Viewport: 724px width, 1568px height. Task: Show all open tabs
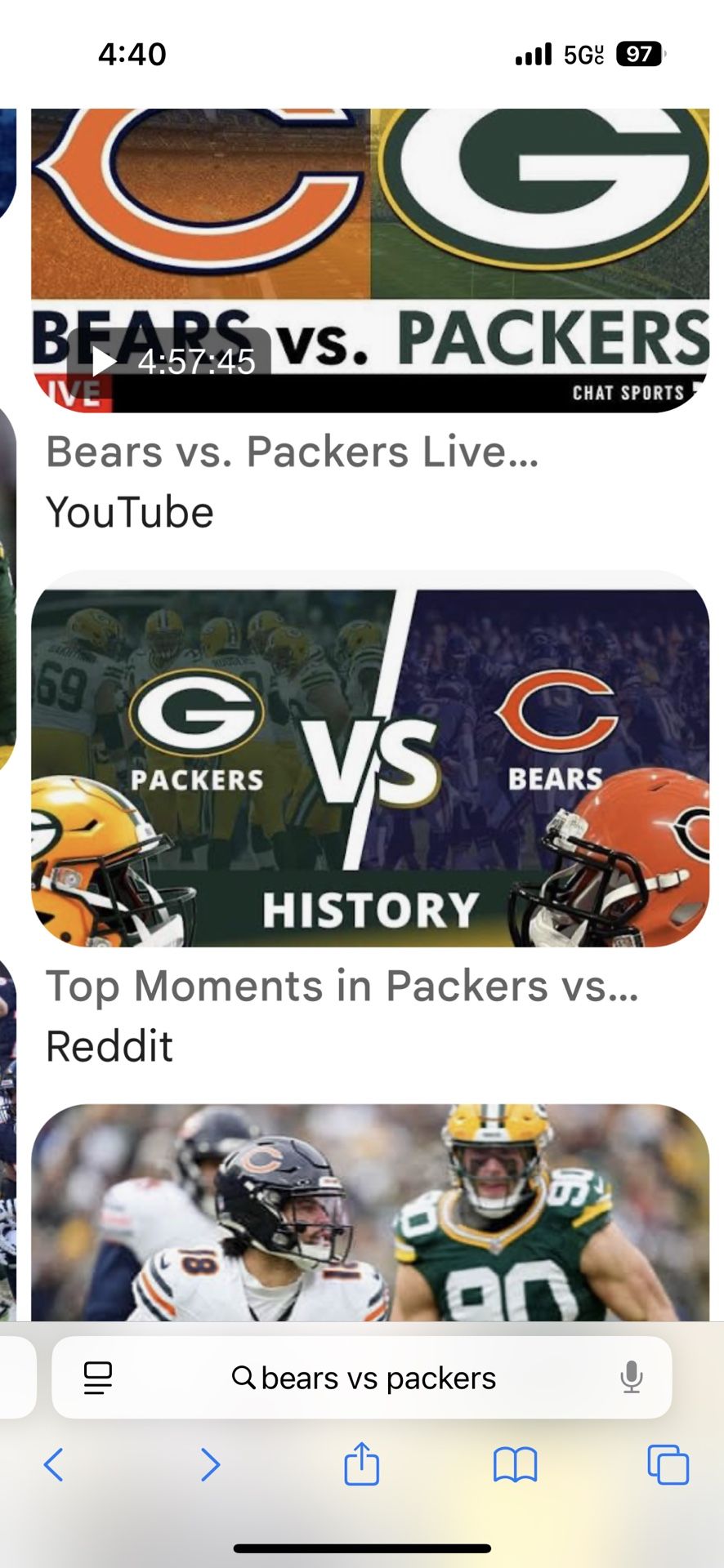[668, 1464]
